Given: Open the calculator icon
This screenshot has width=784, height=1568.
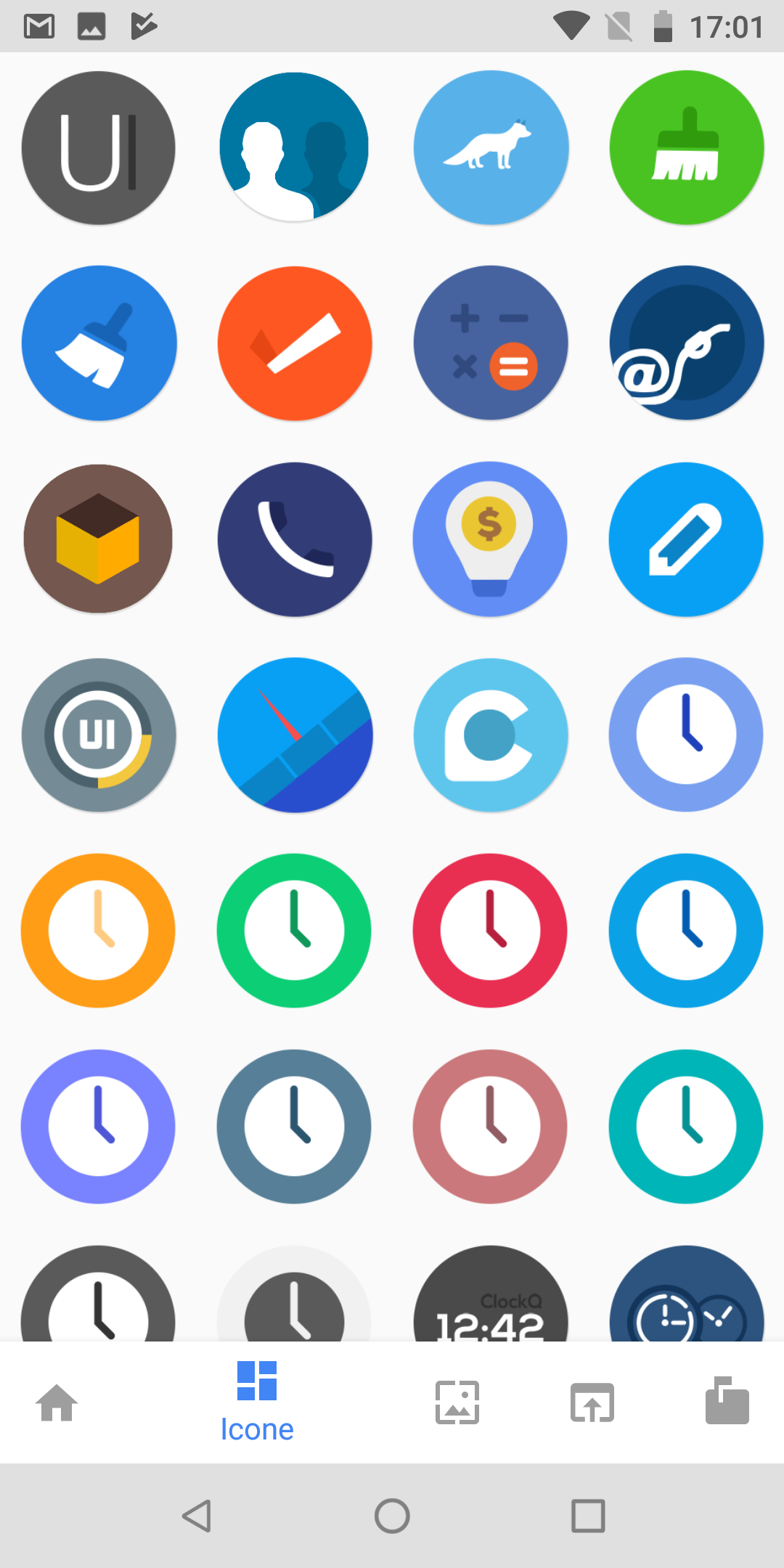Looking at the screenshot, I should point(491,343).
